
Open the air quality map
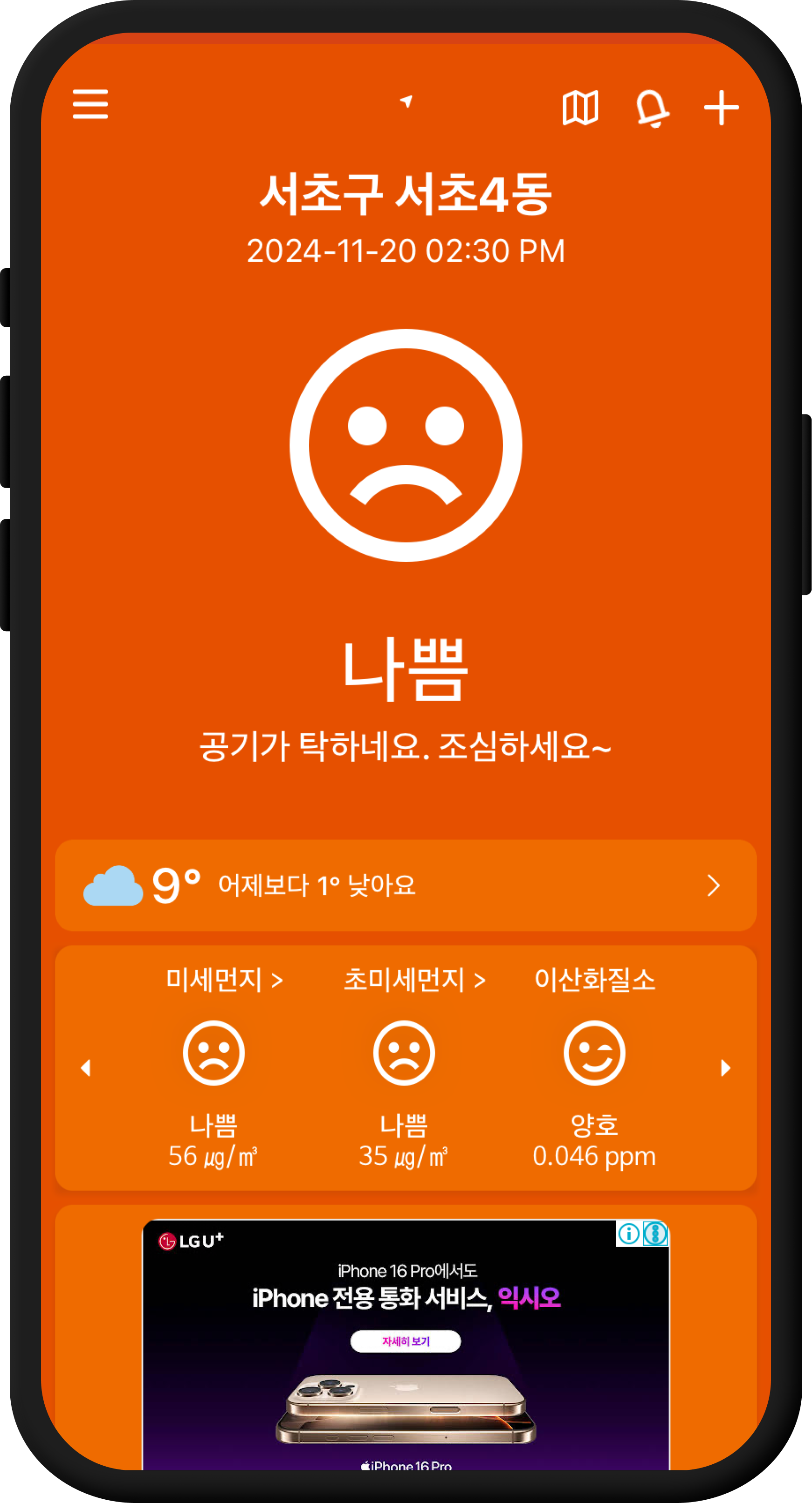pyautogui.click(x=580, y=107)
